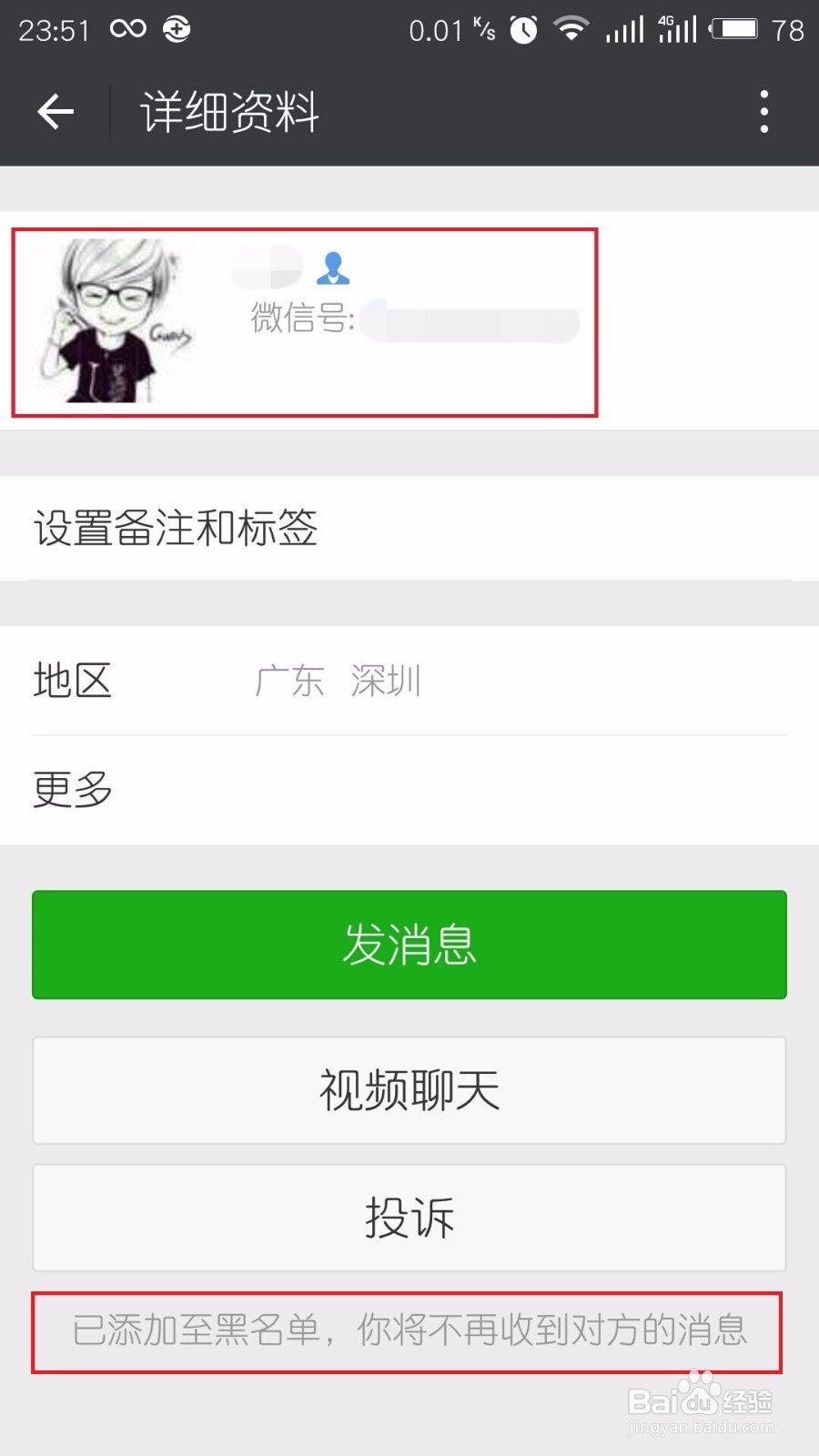Tap the contact's cartoon avatar

116,320
